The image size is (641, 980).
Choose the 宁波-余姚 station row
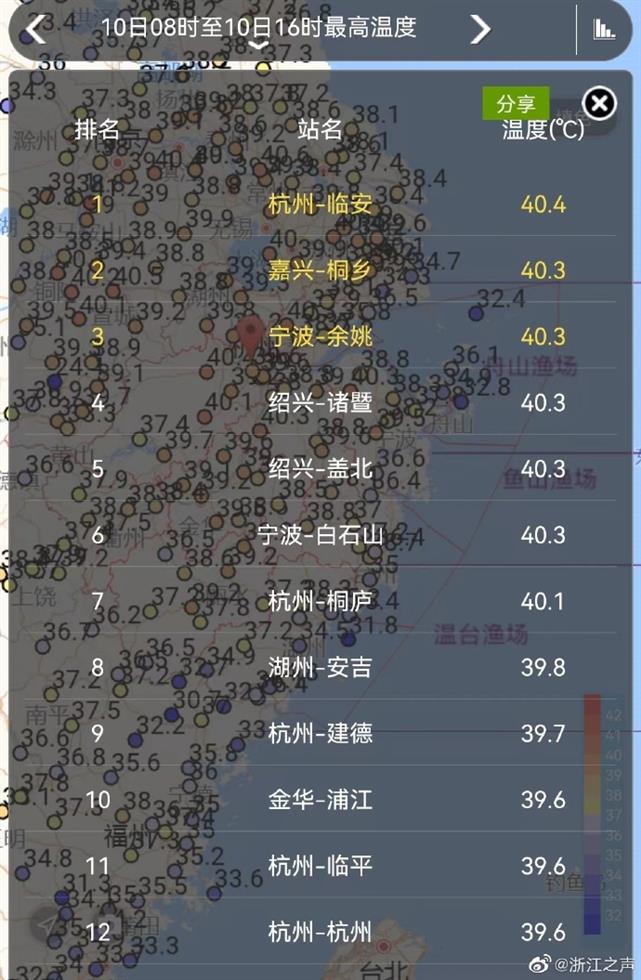click(320, 336)
